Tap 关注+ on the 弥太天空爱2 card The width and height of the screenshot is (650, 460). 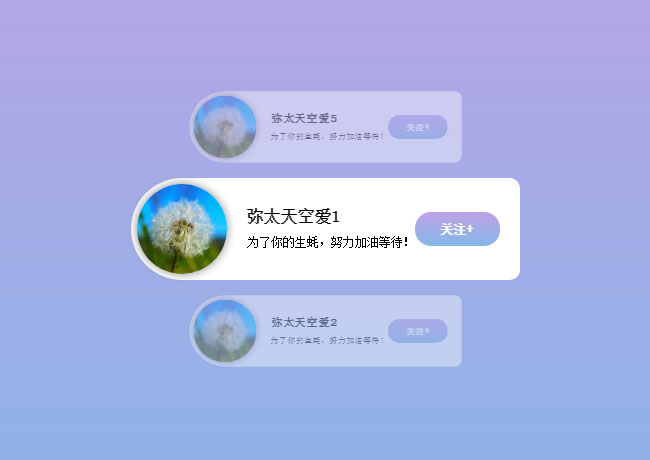coord(417,331)
